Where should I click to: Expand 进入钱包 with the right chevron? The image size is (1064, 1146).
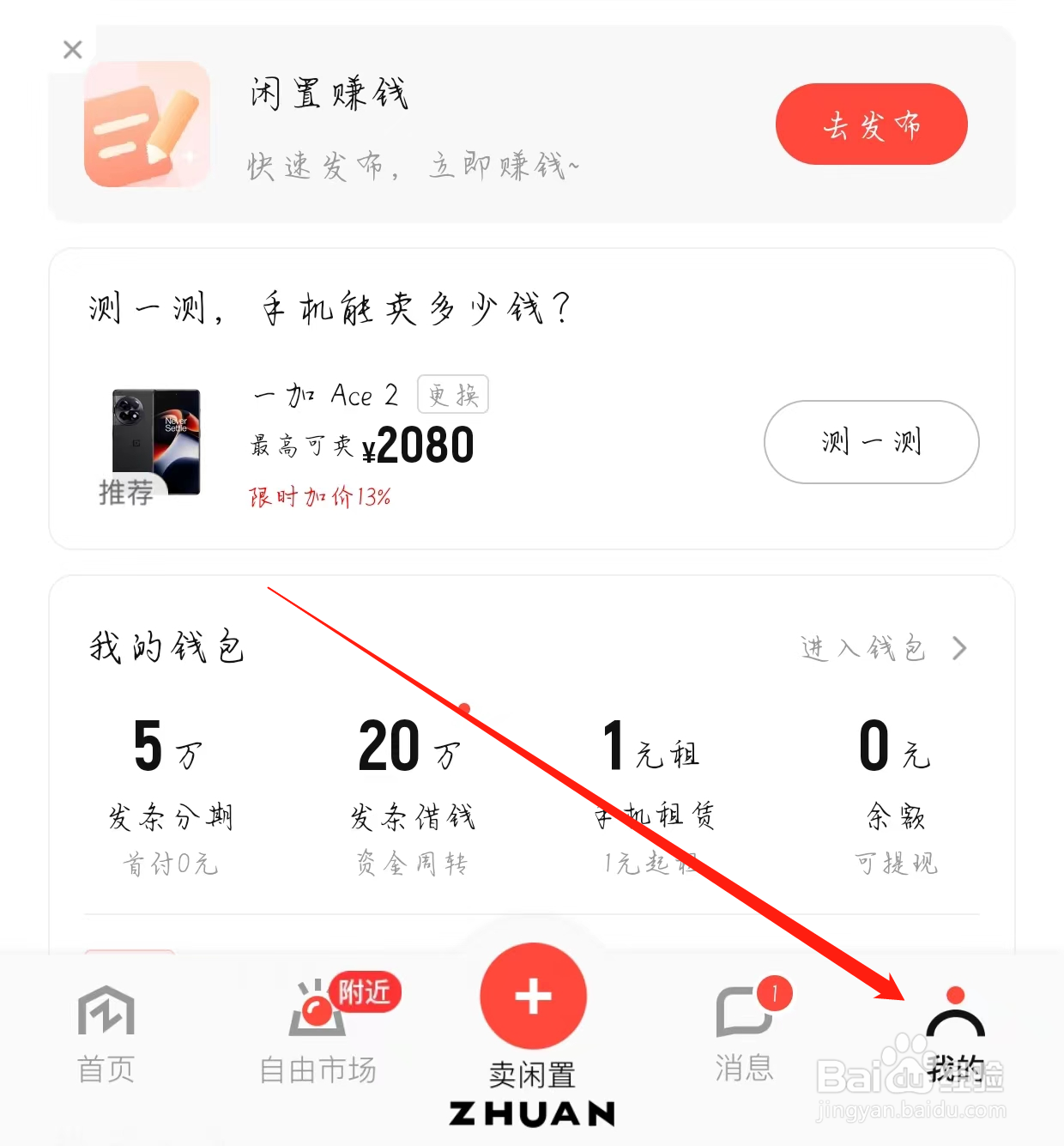coord(959,649)
